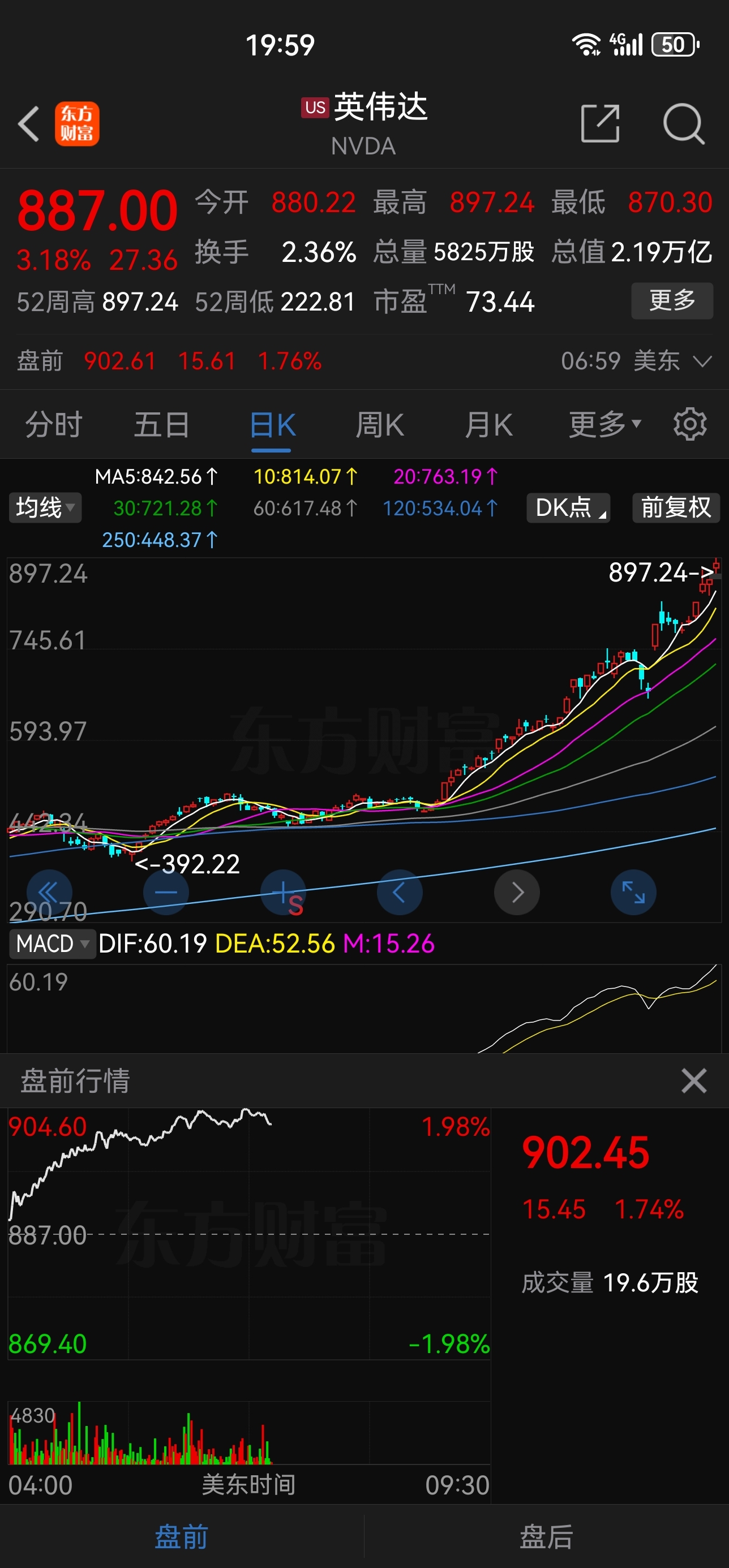
Task: Enable the crosshair tool on the chart
Action: click(x=283, y=893)
